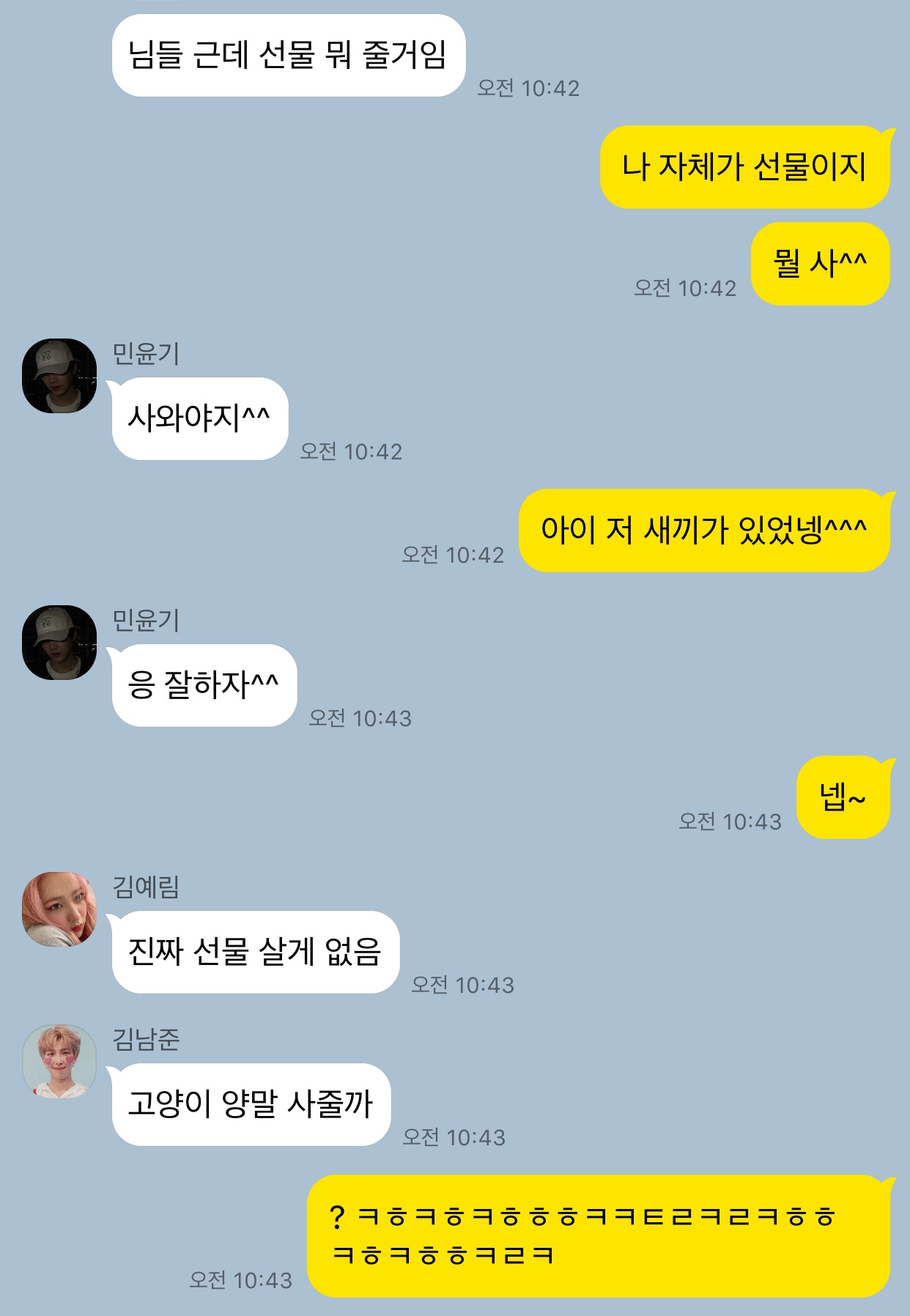This screenshot has width=910, height=1316.
Task: Open 민윤기's profile photo beside 응 잘하자^^ message
Action: tap(59, 643)
